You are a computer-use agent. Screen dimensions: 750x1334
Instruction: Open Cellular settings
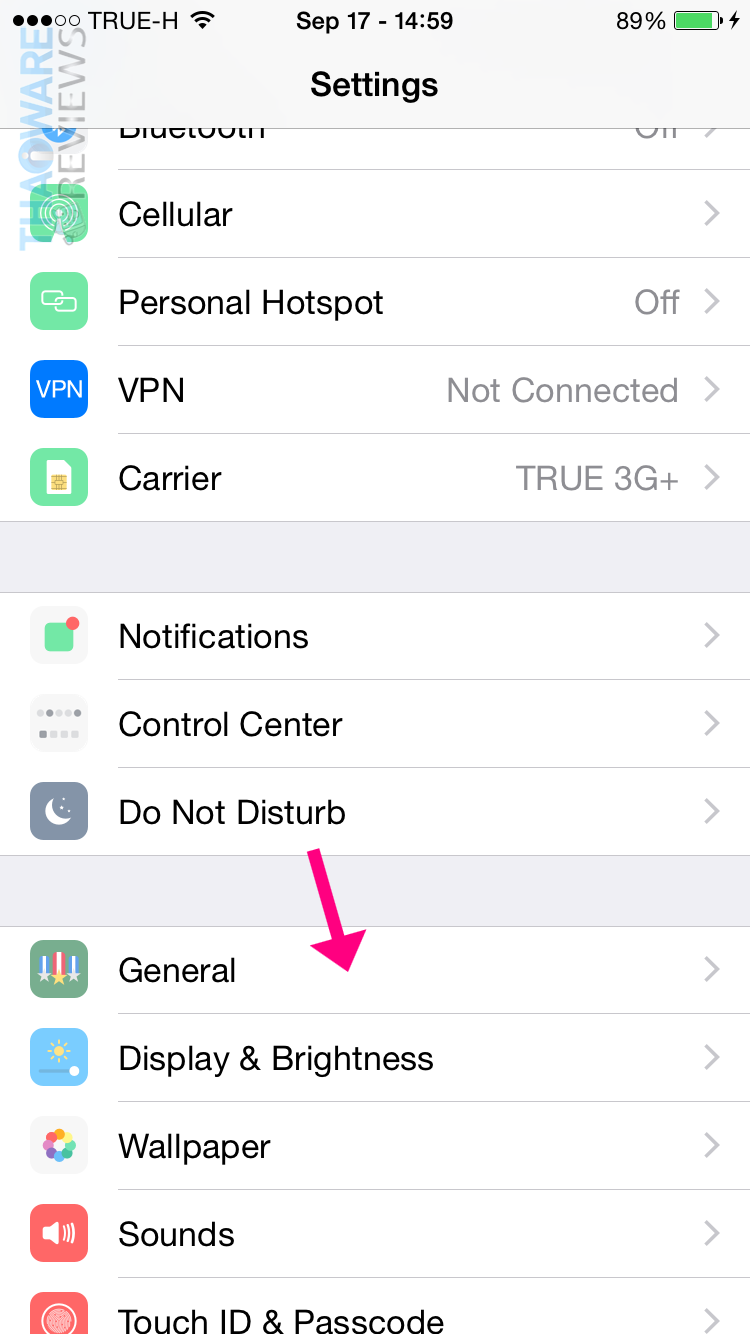(x=375, y=214)
